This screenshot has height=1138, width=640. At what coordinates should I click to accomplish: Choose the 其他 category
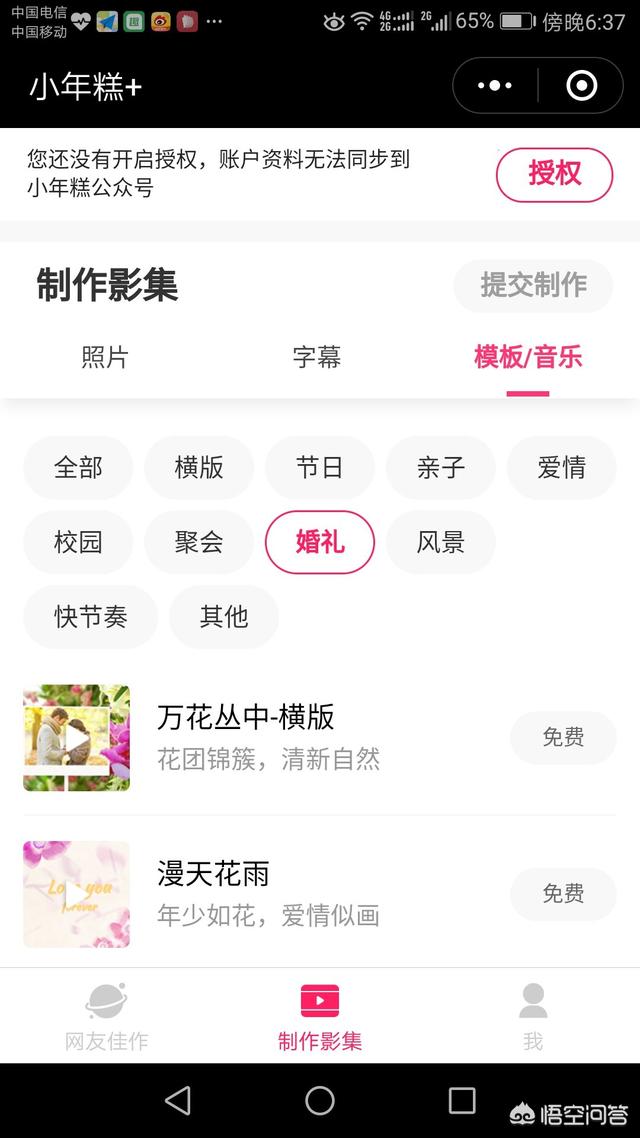coord(224,617)
